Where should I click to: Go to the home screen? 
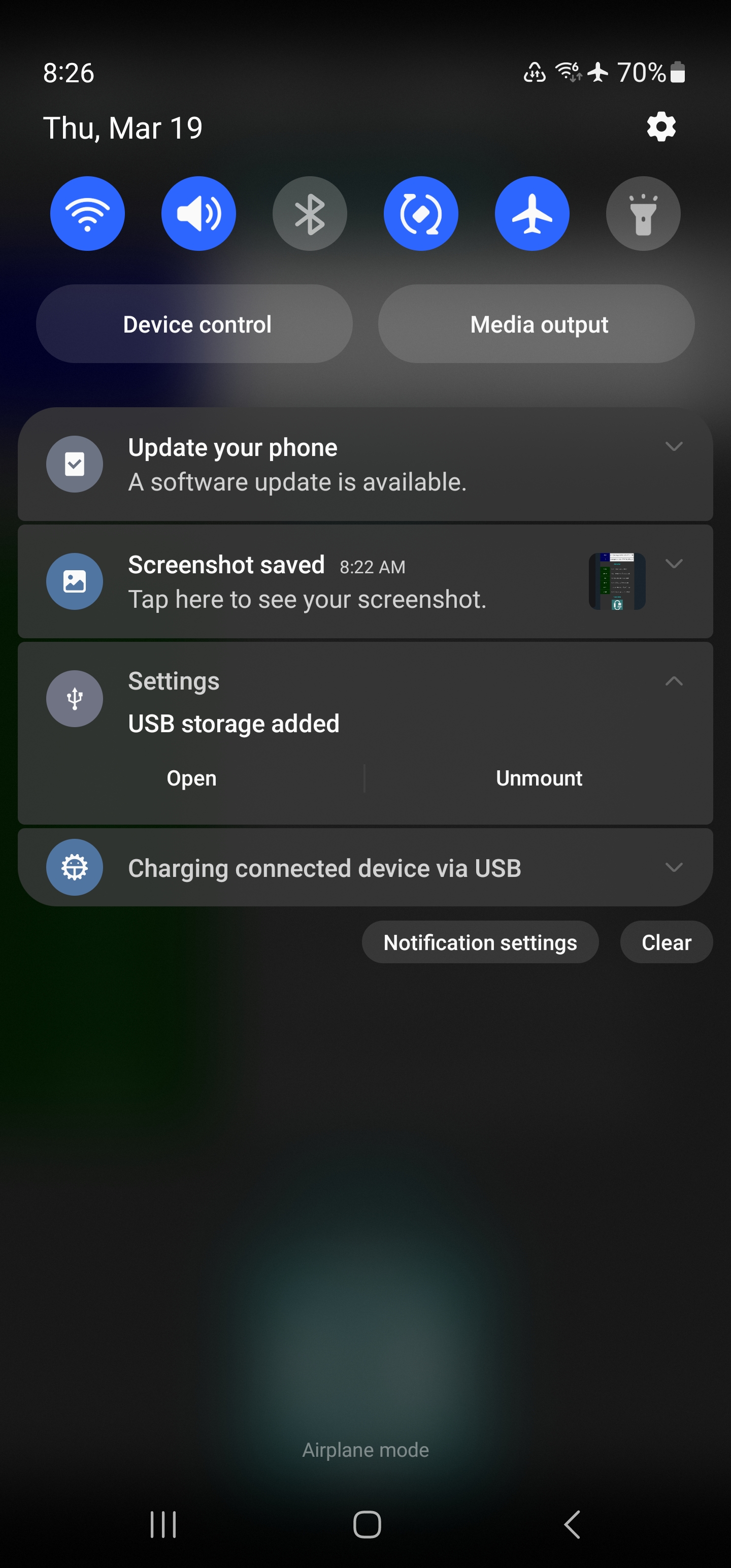click(x=367, y=1524)
